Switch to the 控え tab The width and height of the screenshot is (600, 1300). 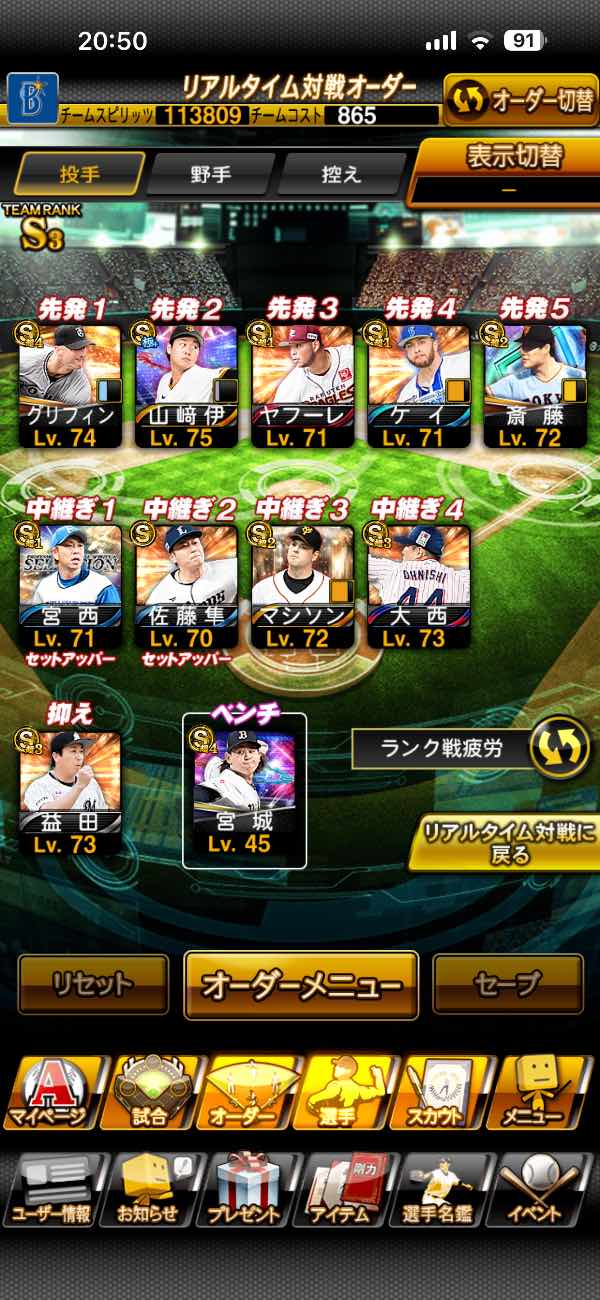tap(341, 174)
